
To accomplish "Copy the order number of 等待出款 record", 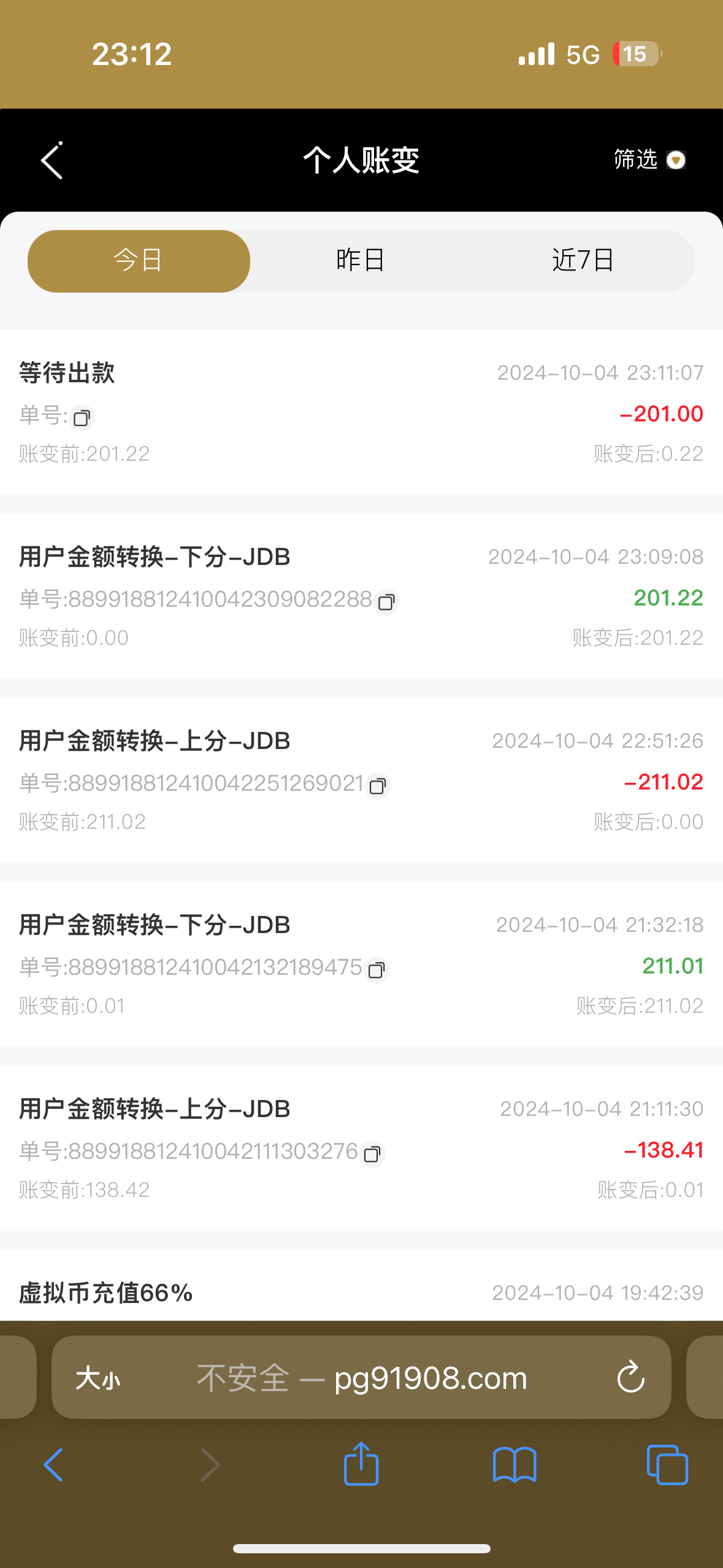I will 82,418.
